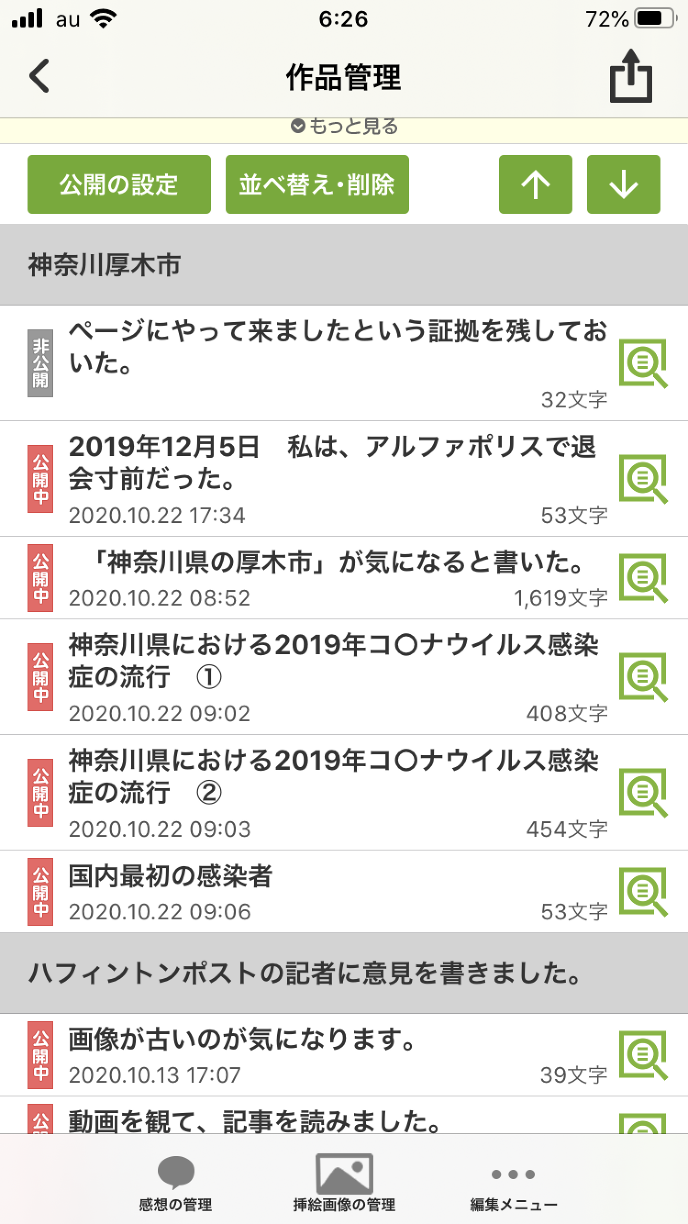Screen dimensions: 688x1224
Task: Tap the down arrow button
Action: pyautogui.click(x=624, y=185)
